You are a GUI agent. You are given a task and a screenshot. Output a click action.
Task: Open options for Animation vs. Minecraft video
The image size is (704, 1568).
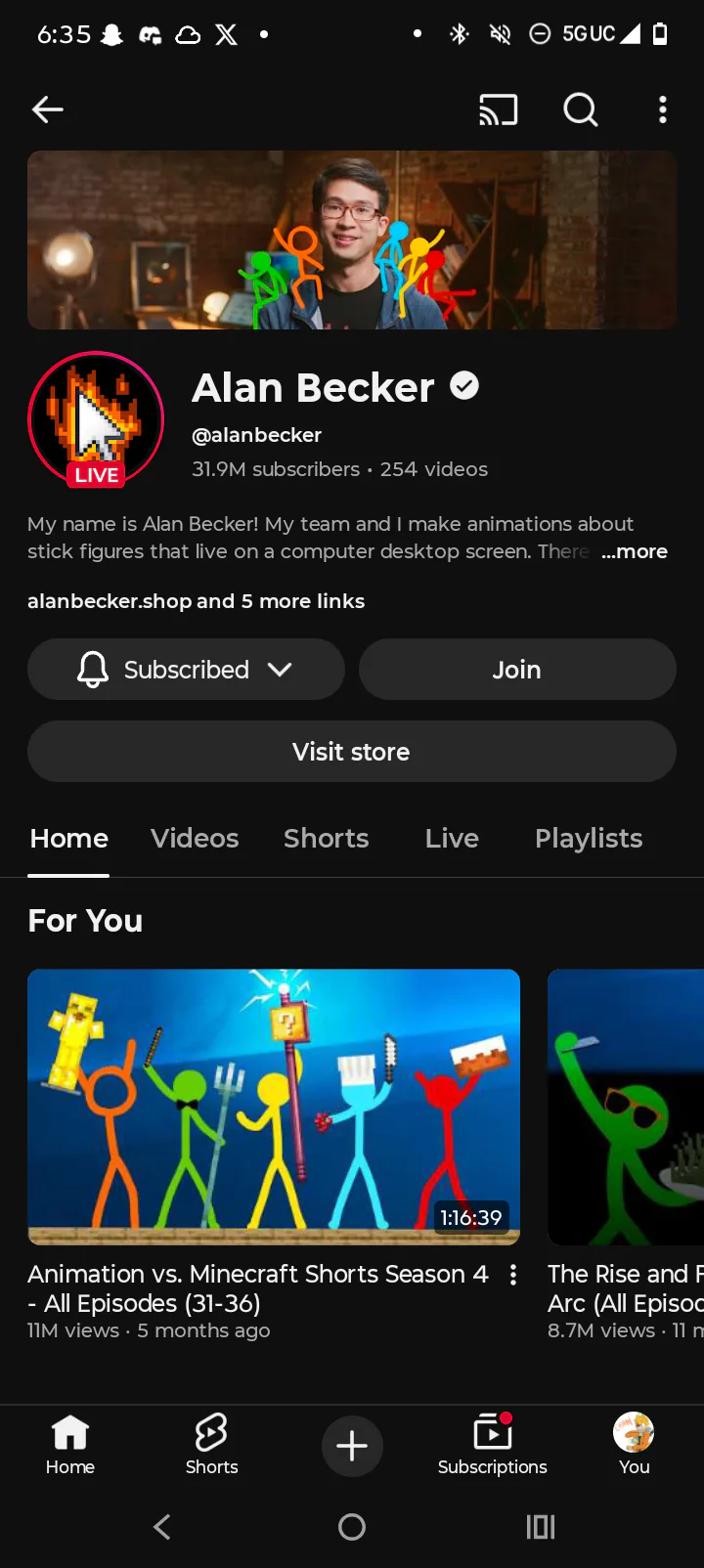513,1275
